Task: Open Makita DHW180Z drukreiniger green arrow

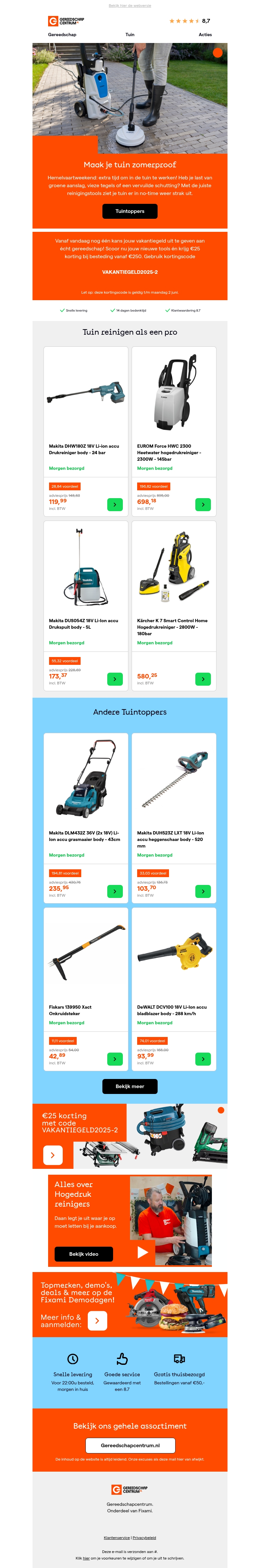Action: (x=115, y=505)
